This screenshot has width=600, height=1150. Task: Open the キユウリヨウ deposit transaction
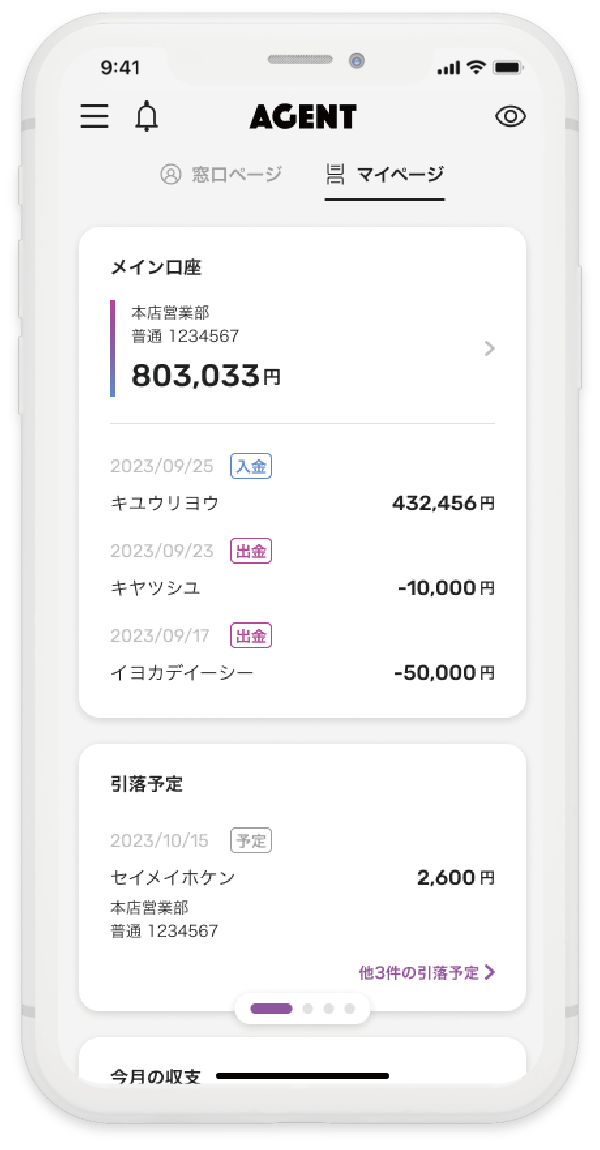pyautogui.click(x=302, y=503)
